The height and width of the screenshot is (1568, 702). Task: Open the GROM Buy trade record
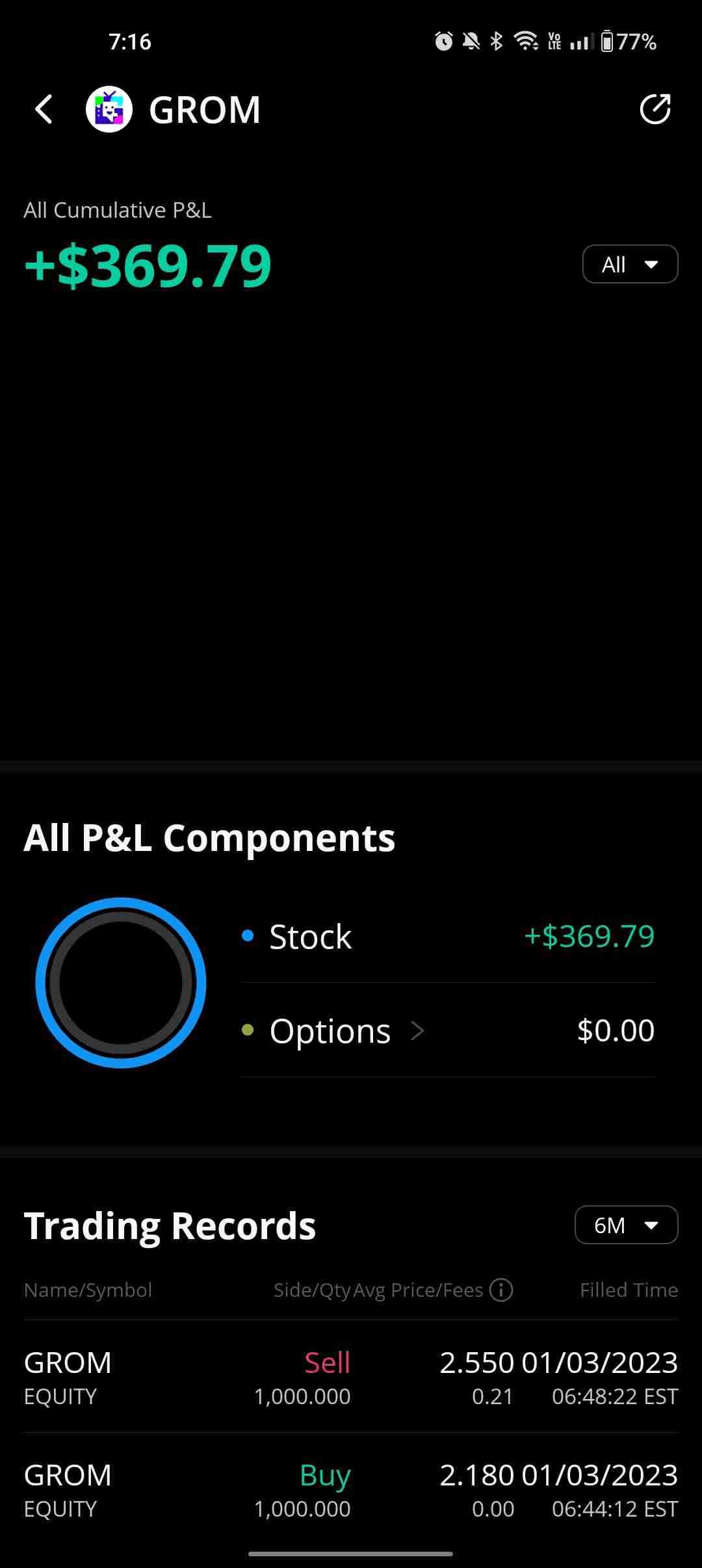(x=351, y=1489)
